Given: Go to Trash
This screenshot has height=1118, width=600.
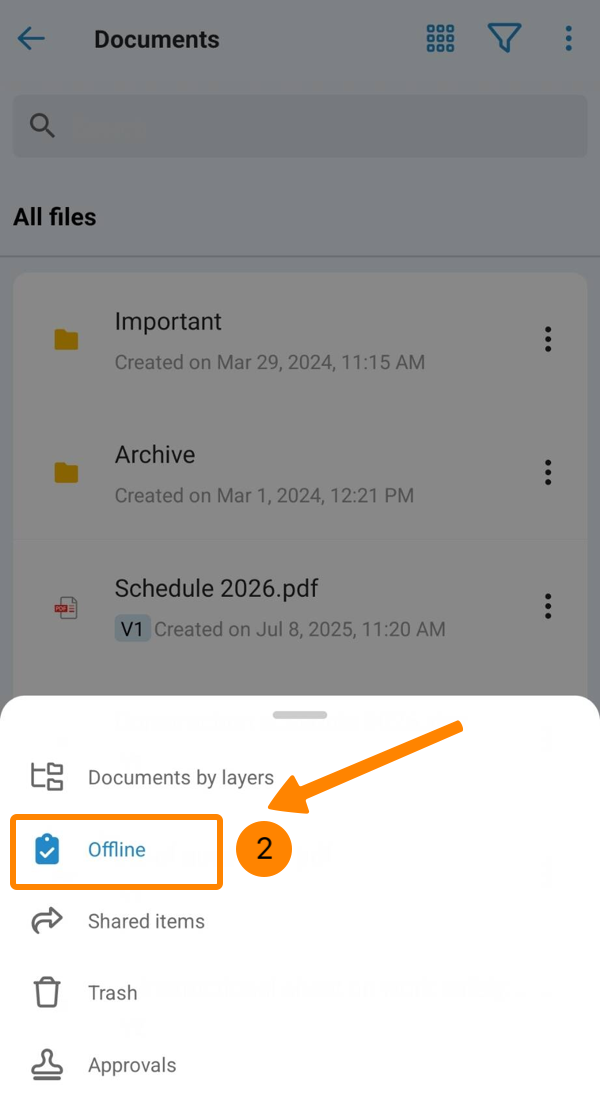Looking at the screenshot, I should [112, 993].
